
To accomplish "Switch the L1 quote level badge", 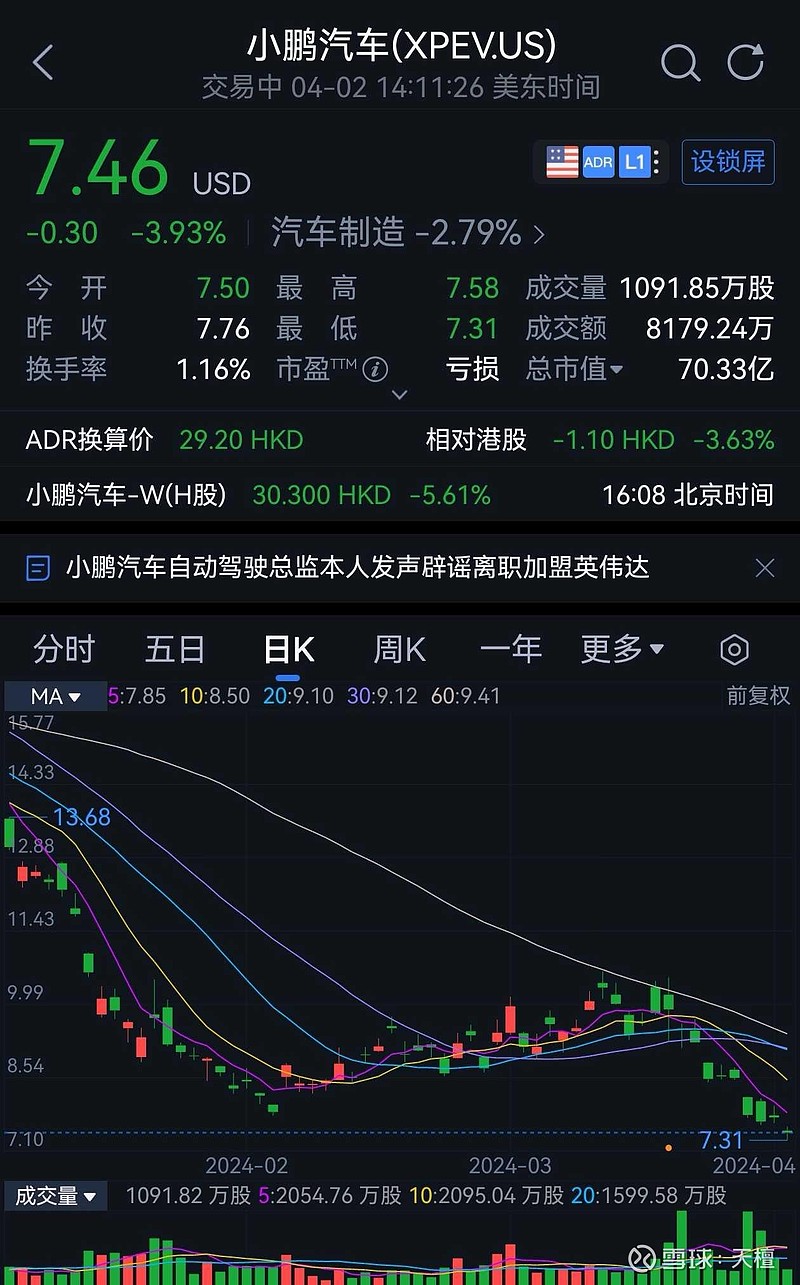I will pos(634,161).
